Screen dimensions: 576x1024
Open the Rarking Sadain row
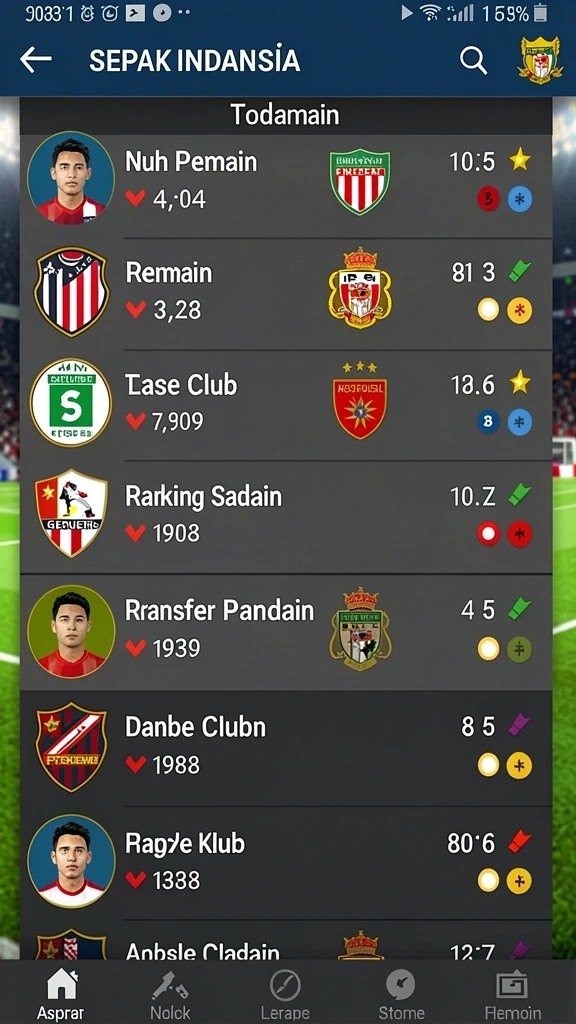[286, 517]
